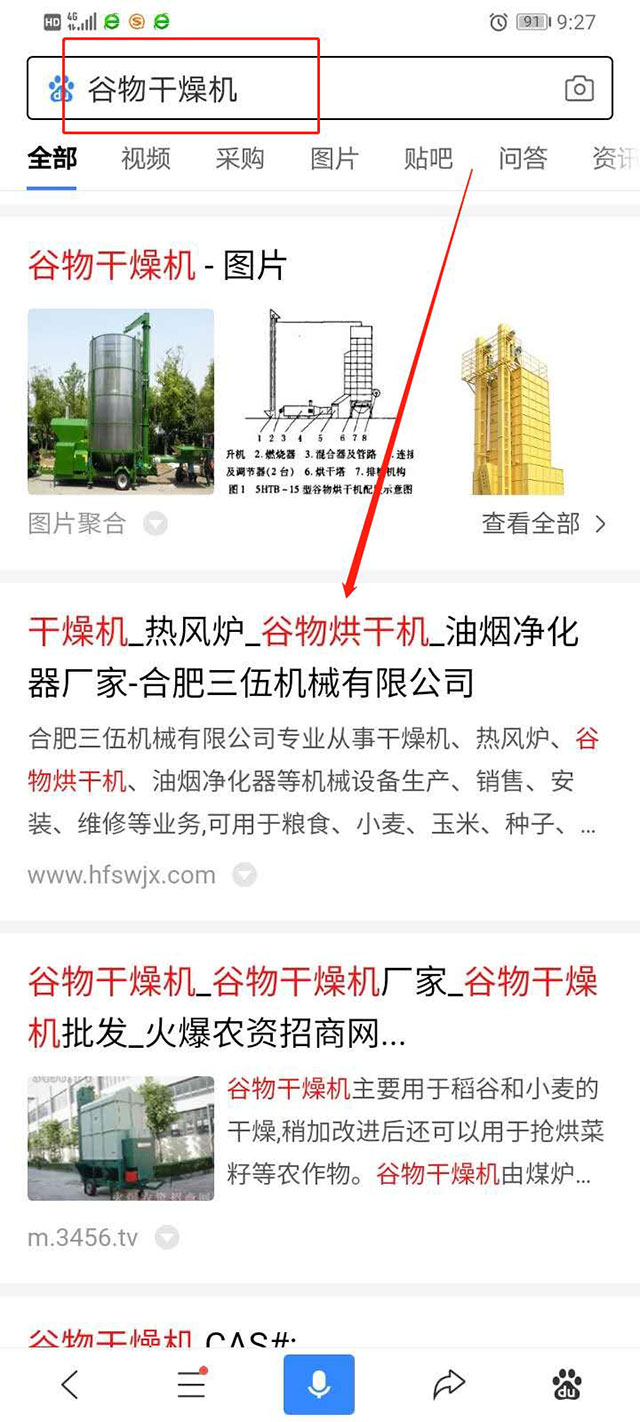Viewport: 640px width, 1422px height.
Task: Expand the arrow beside m.3456.tv
Action: tap(167, 1238)
